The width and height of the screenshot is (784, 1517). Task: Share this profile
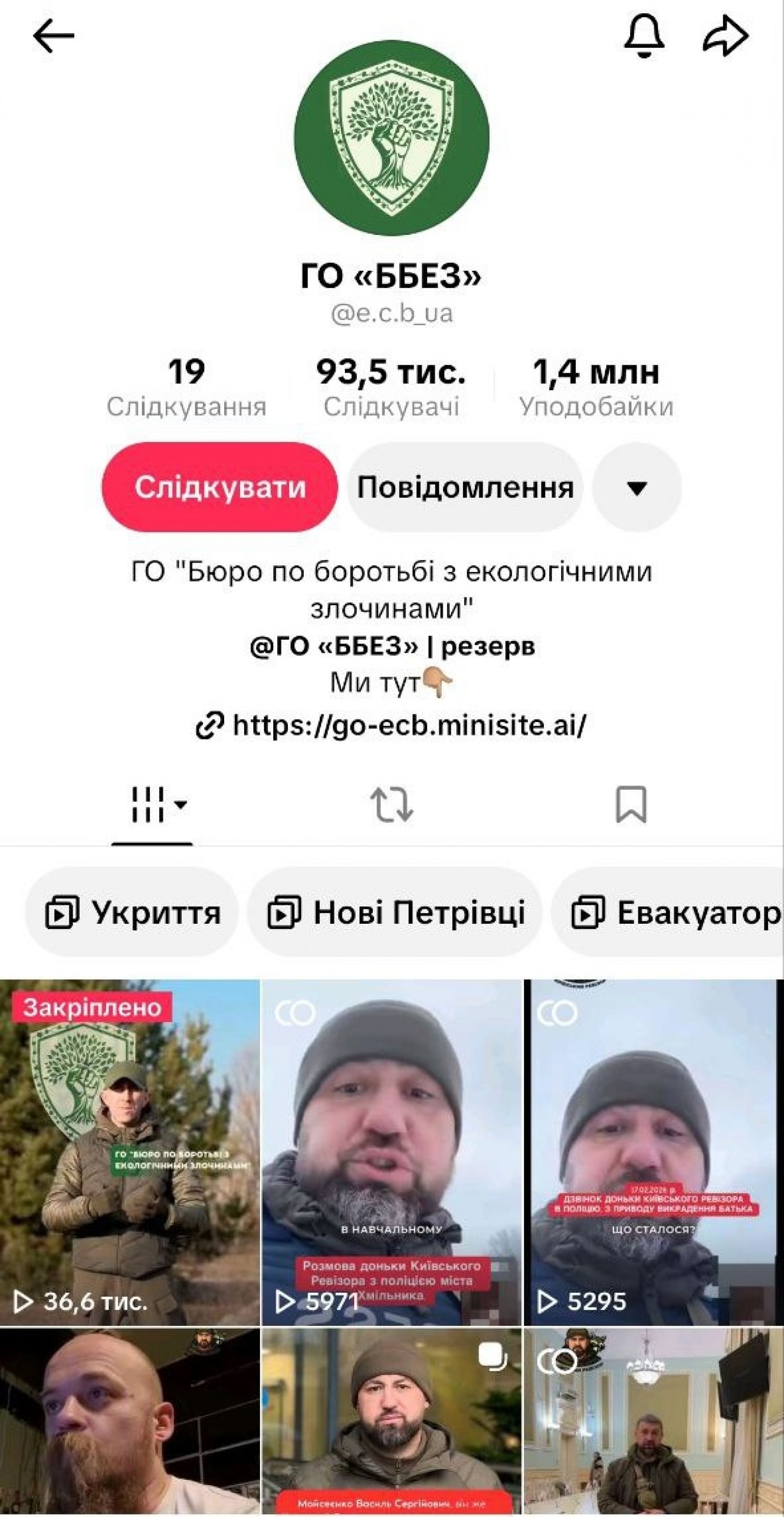point(726,36)
